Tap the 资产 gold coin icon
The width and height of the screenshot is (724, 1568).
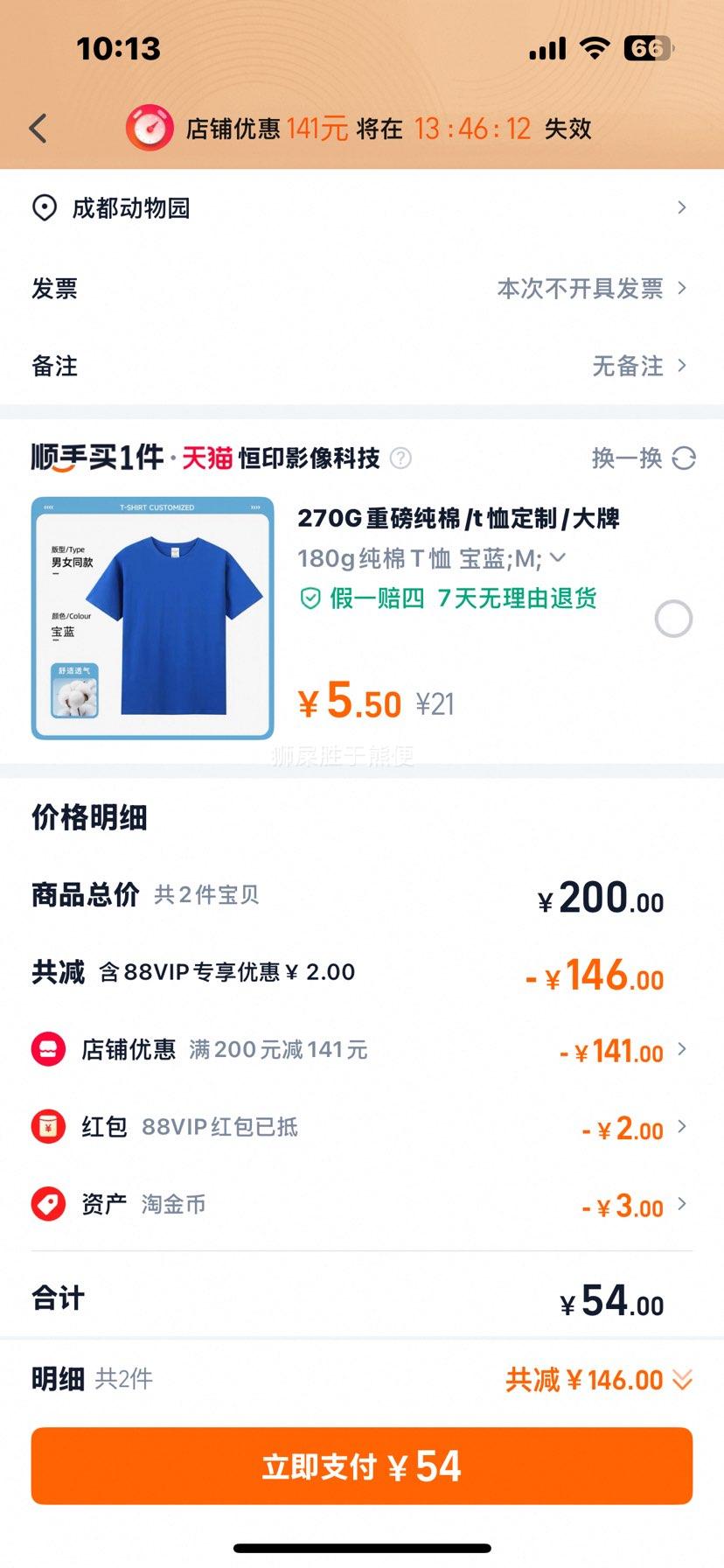point(49,1205)
